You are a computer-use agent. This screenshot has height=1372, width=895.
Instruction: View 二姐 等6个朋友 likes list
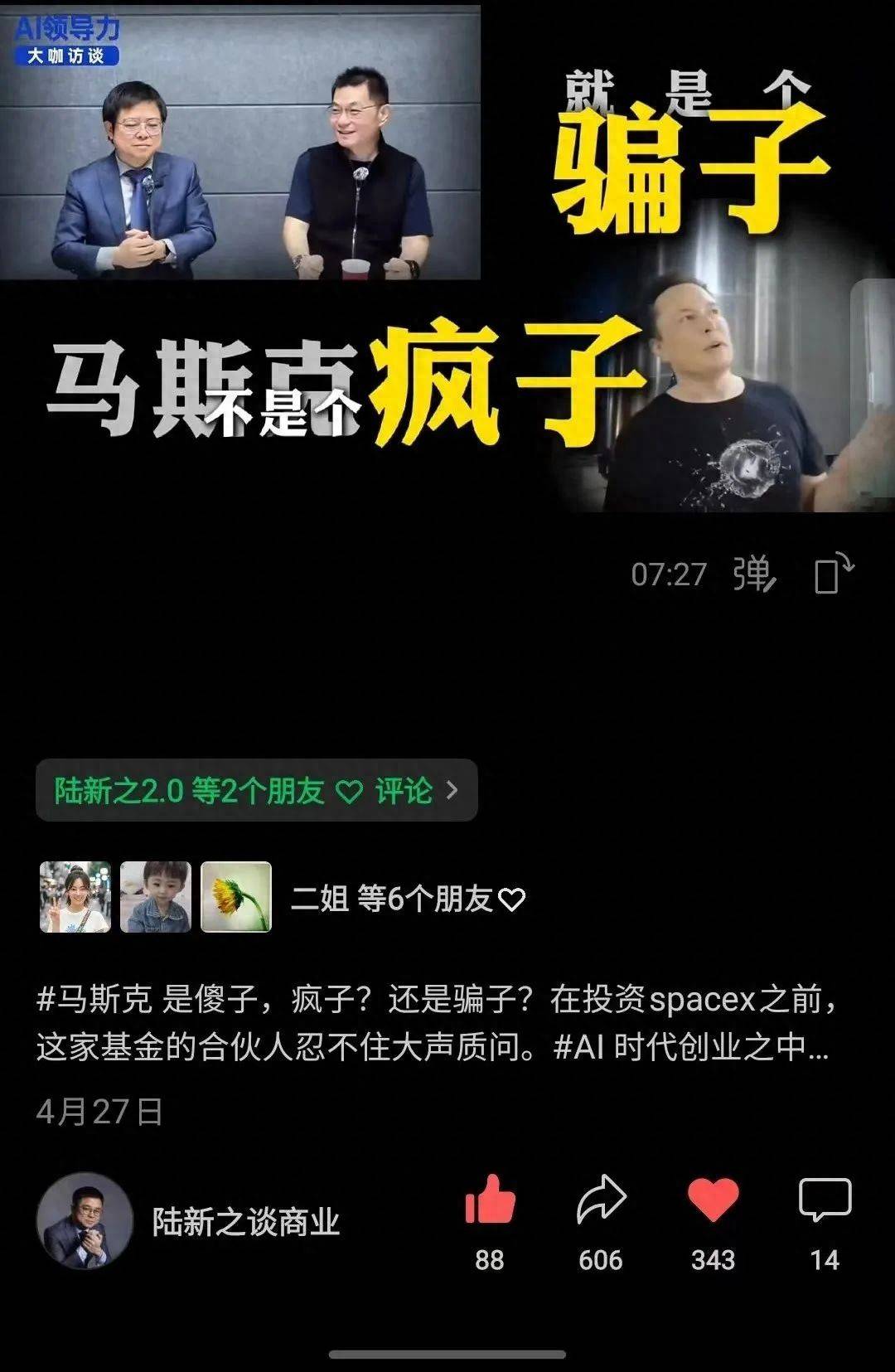point(407,898)
